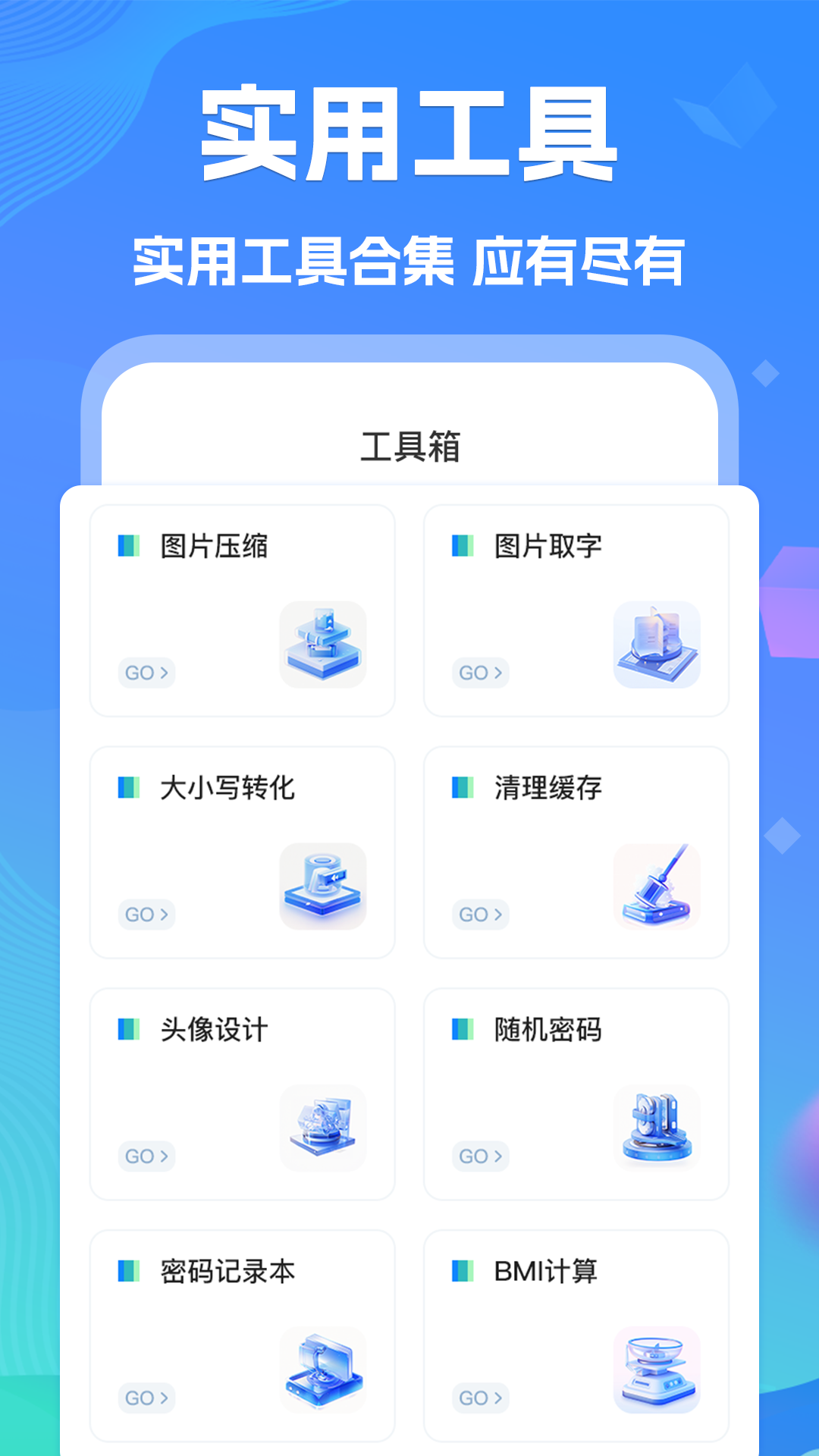Viewport: 819px width, 1456px height.
Task: Click GO in the 随机密码 card
Action: coord(479,1156)
